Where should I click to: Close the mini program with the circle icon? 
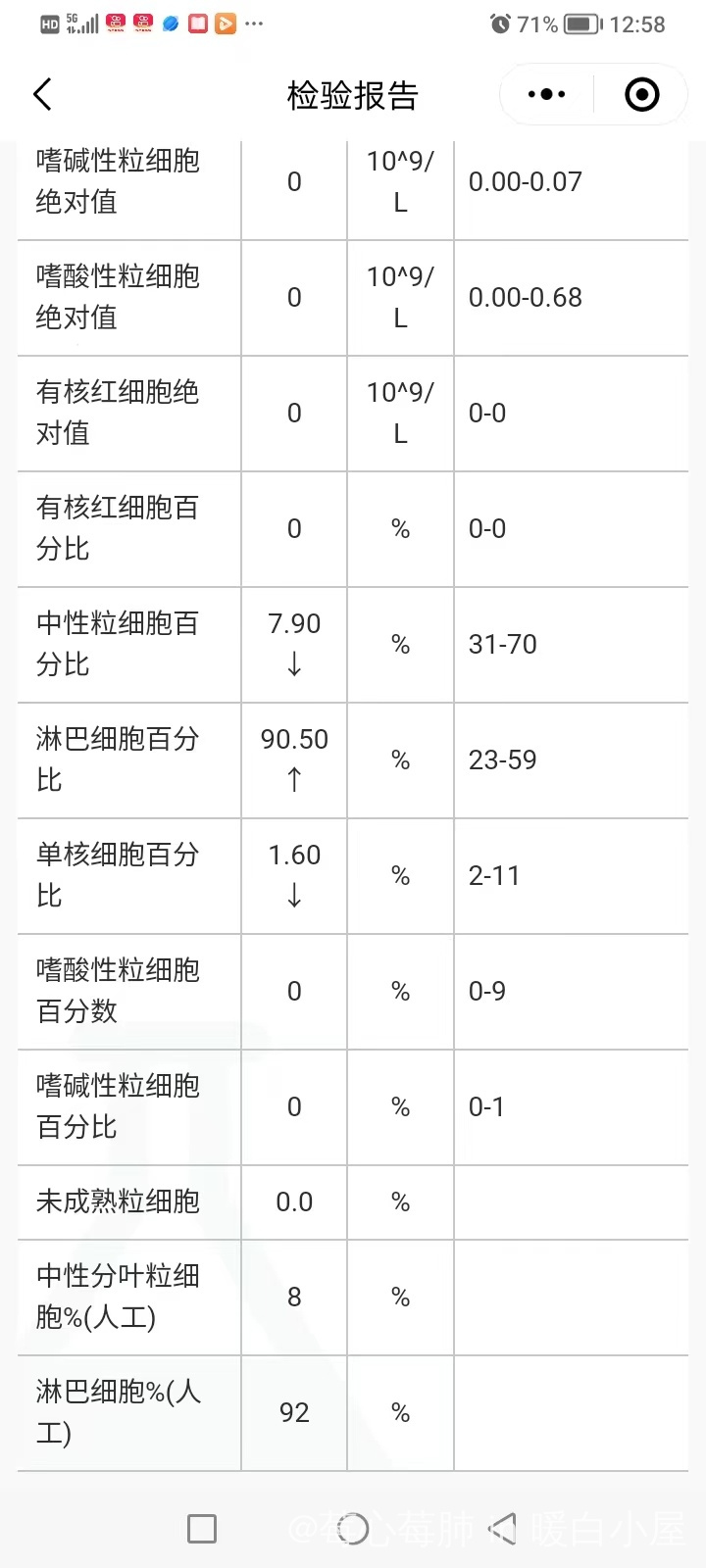642,95
